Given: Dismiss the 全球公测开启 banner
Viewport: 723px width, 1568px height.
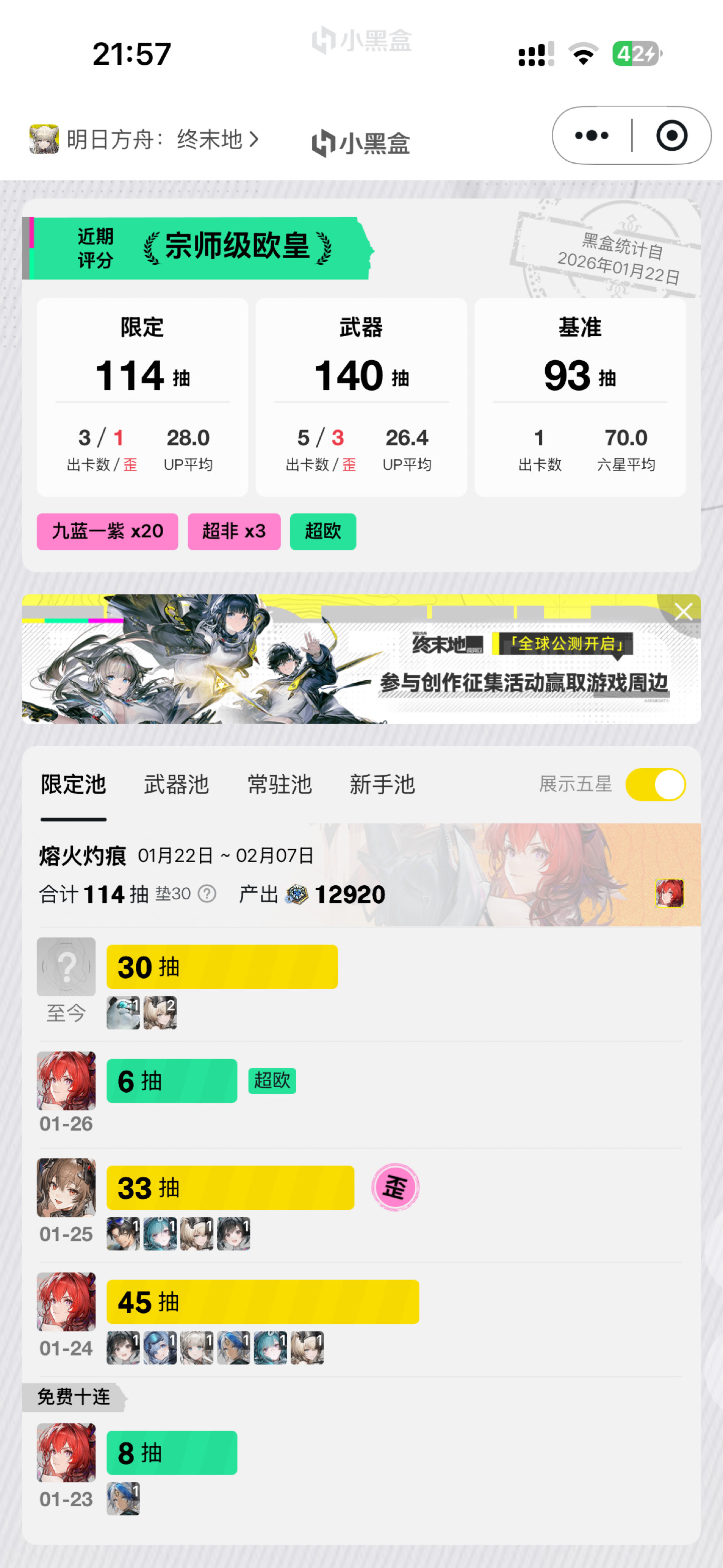Looking at the screenshot, I should tap(683, 611).
